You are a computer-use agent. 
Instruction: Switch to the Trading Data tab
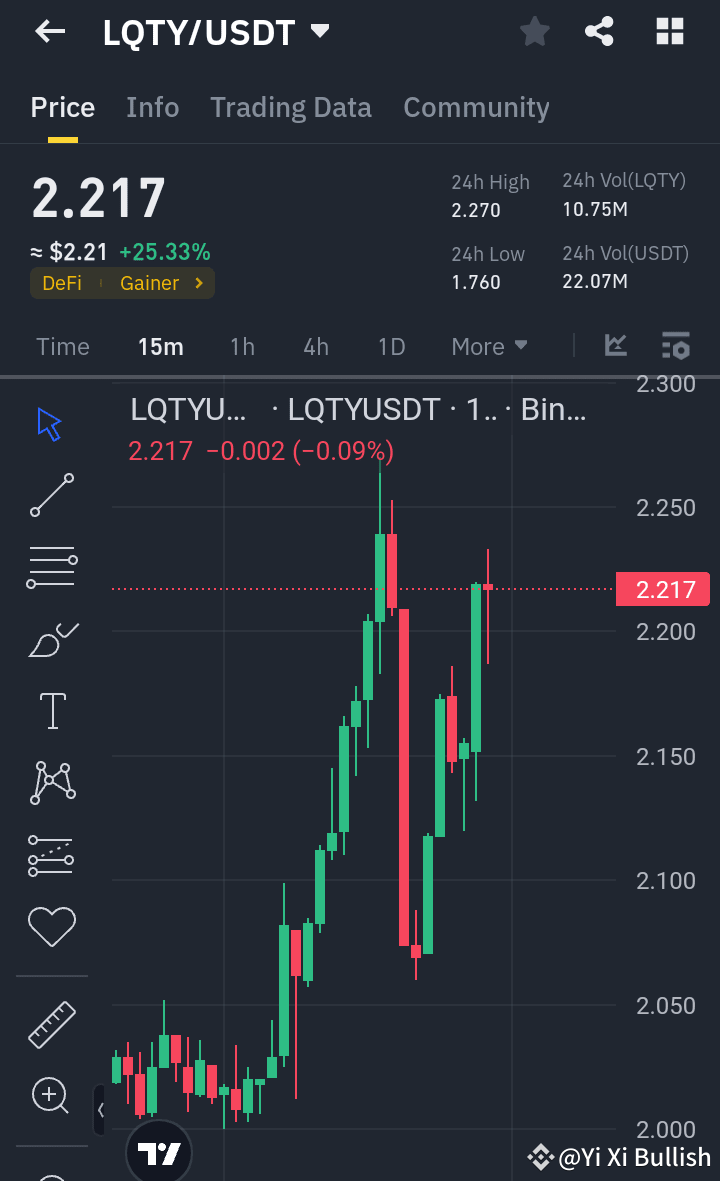(x=291, y=107)
